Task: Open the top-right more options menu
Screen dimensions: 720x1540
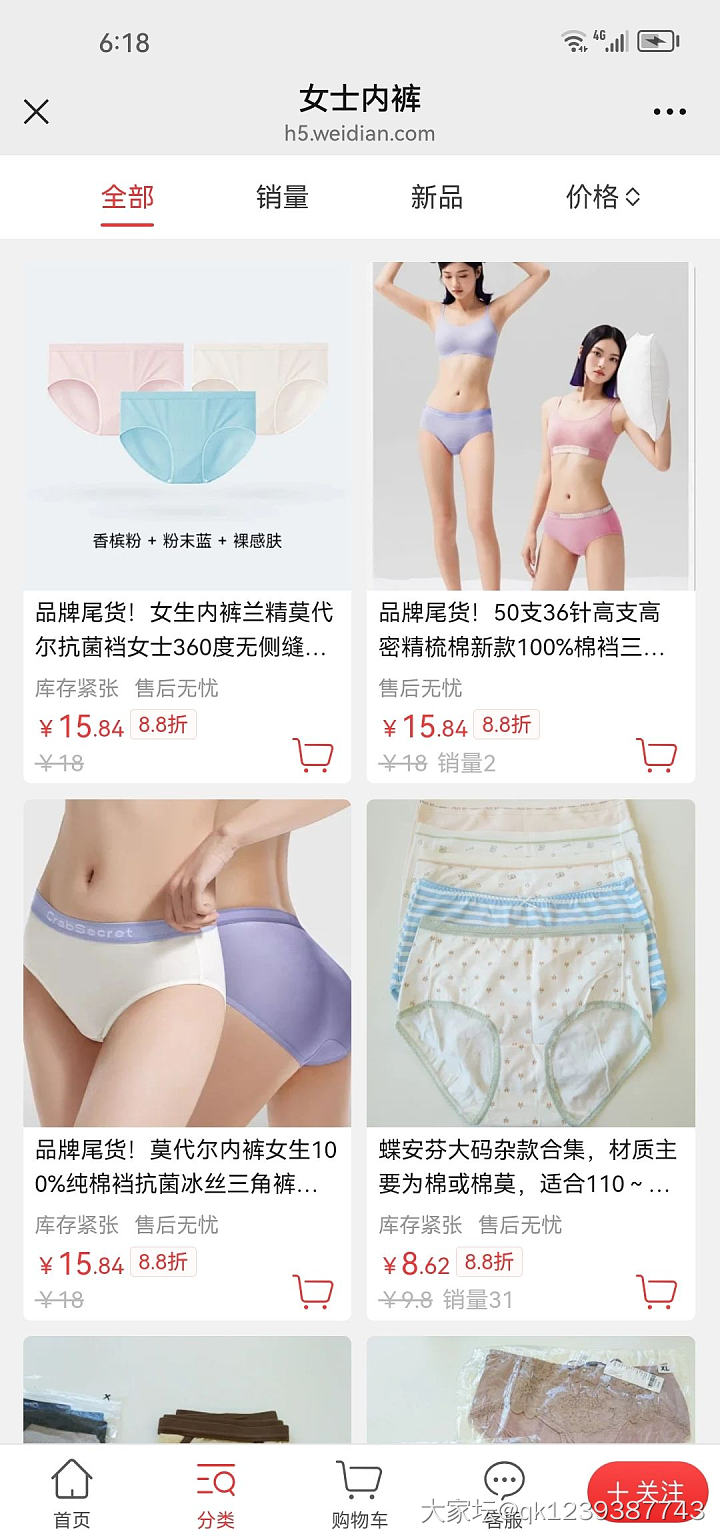Action: point(668,111)
